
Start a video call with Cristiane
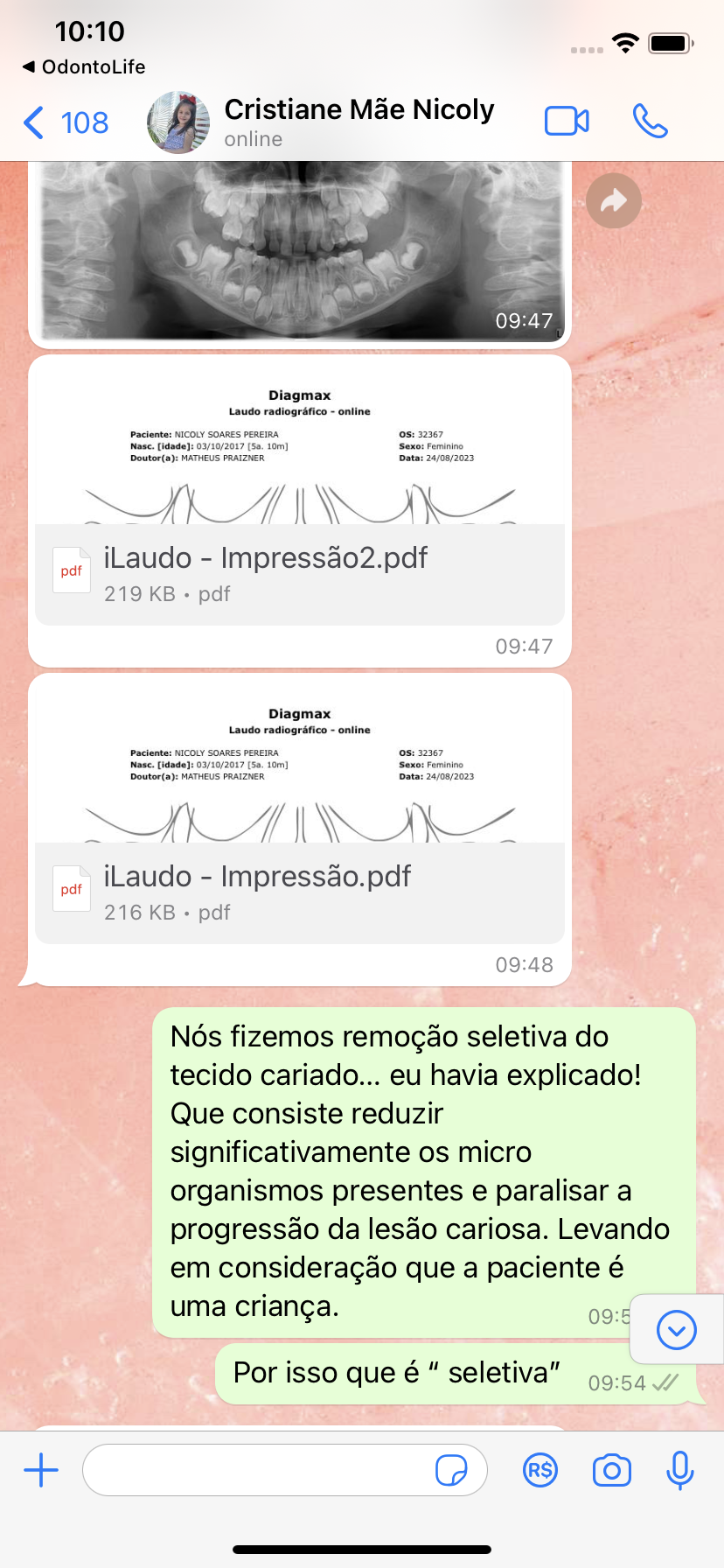tap(567, 122)
